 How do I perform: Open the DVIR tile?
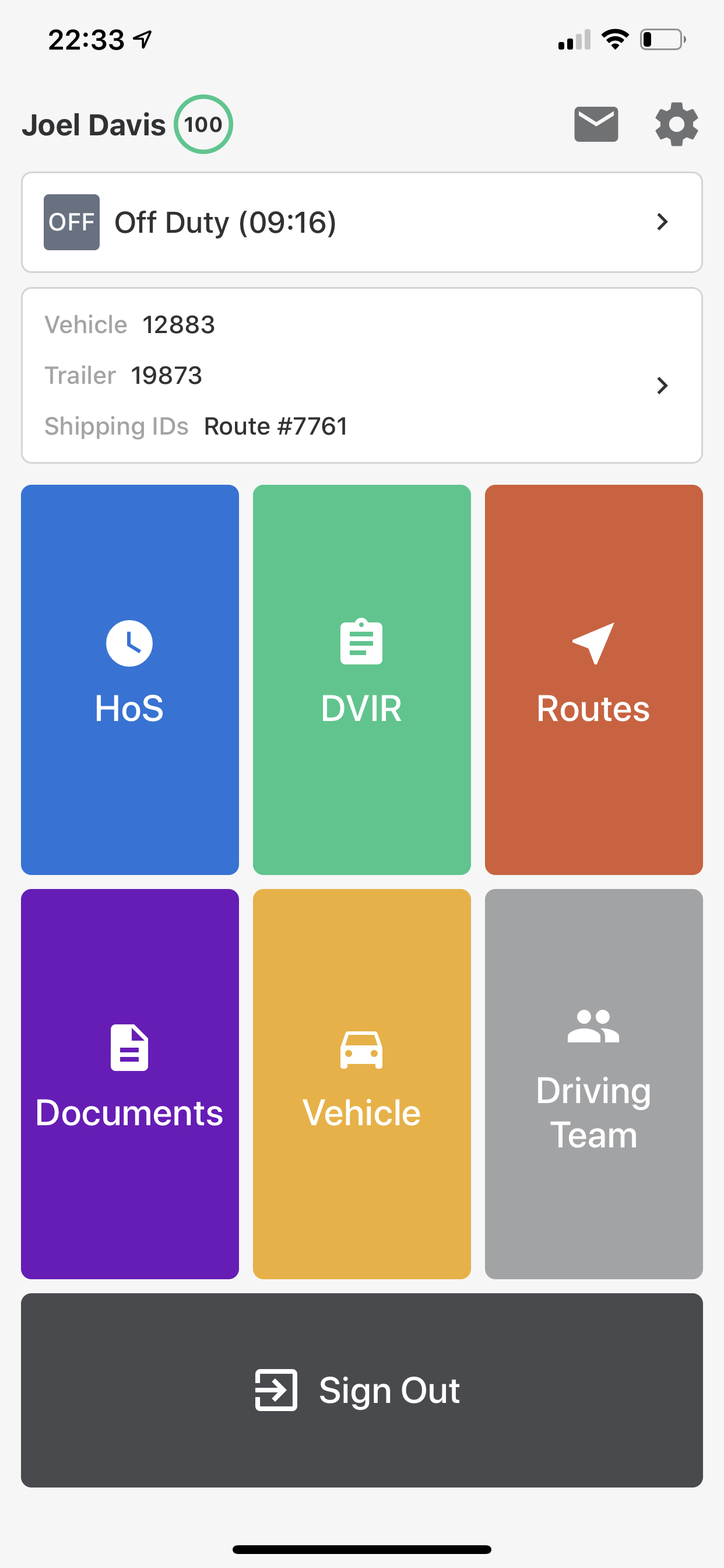[361, 680]
